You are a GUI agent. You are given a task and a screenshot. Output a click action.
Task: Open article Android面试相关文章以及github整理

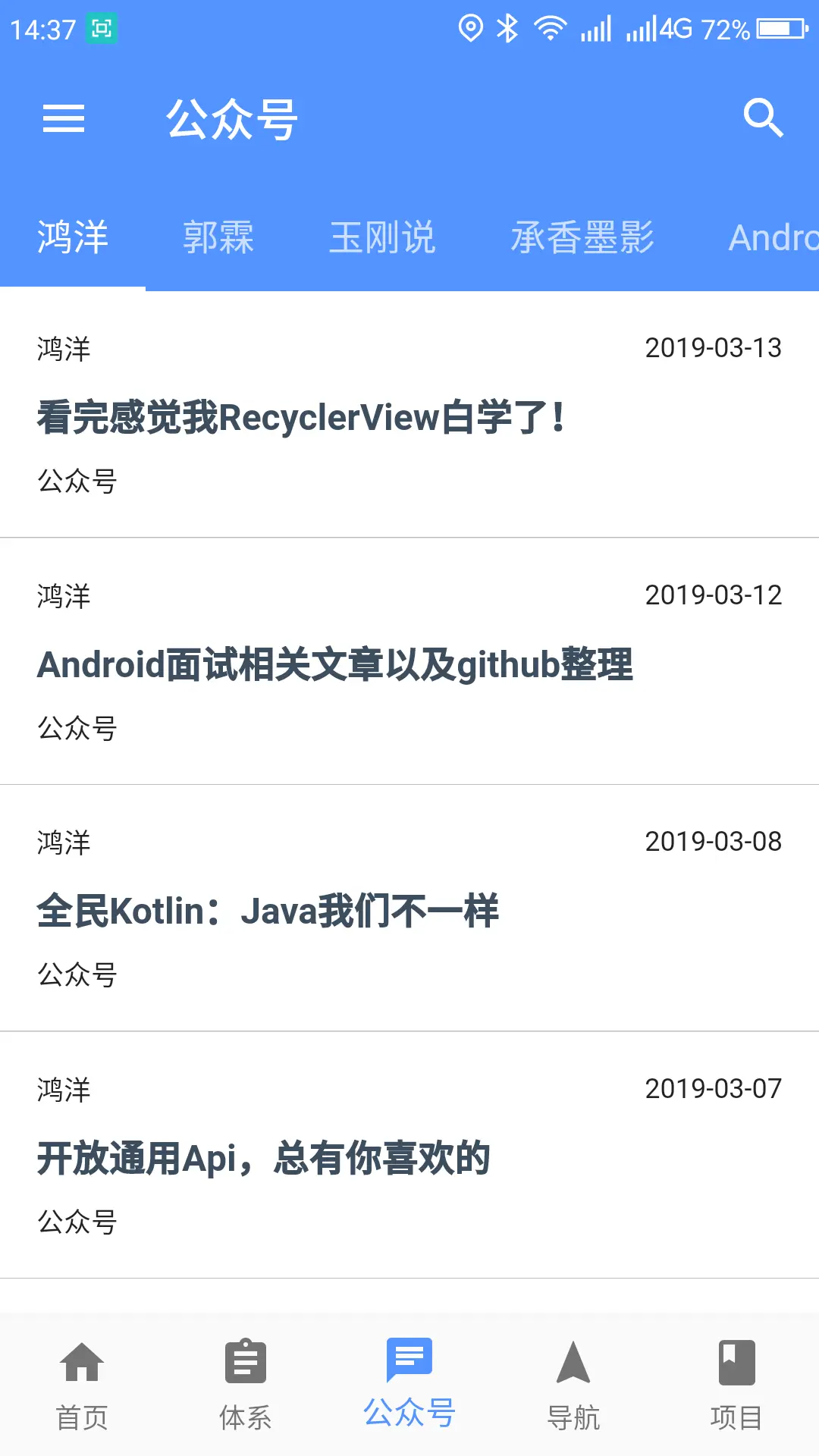coord(335,664)
